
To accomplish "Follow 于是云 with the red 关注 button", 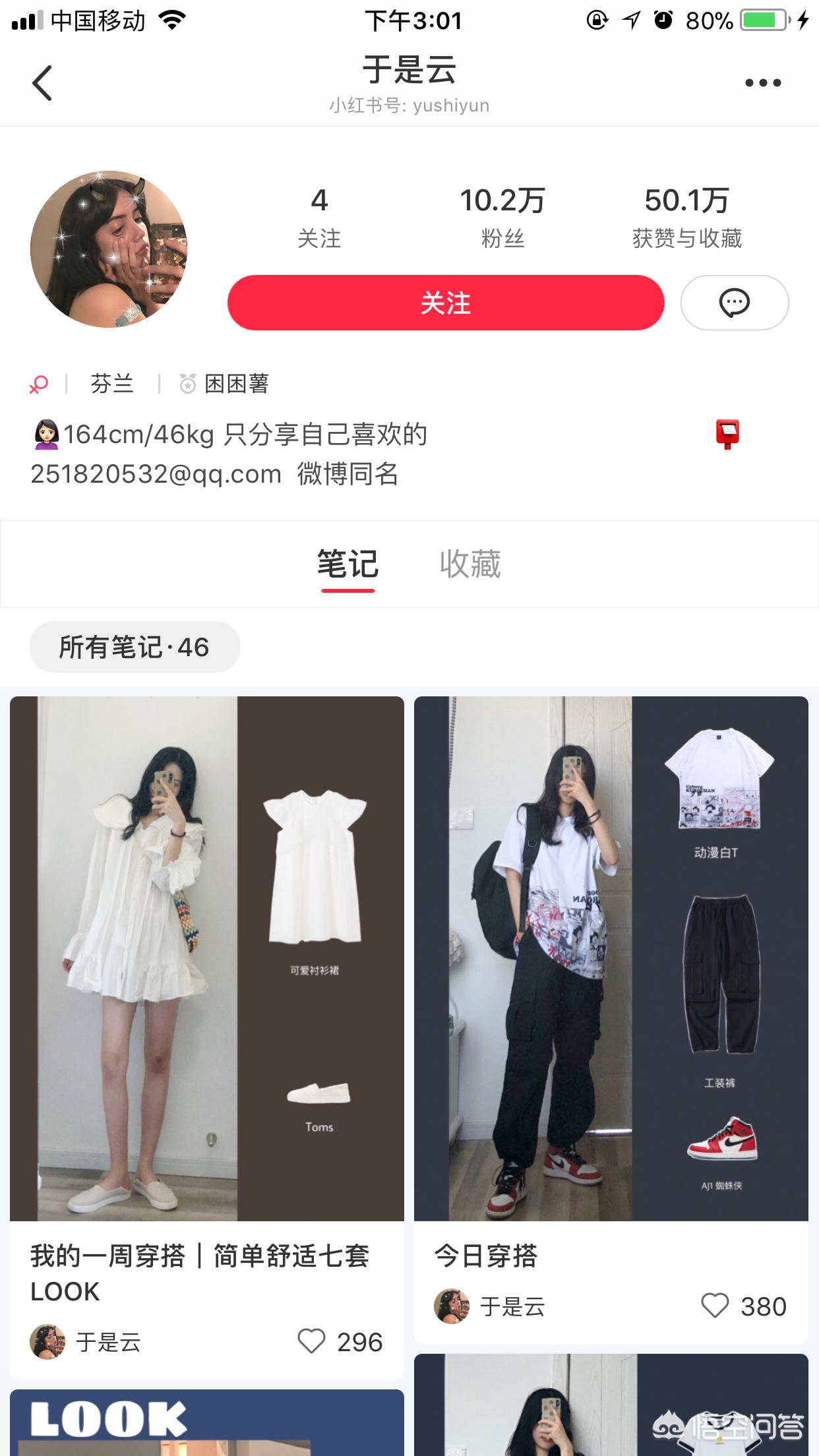I will coord(445,303).
